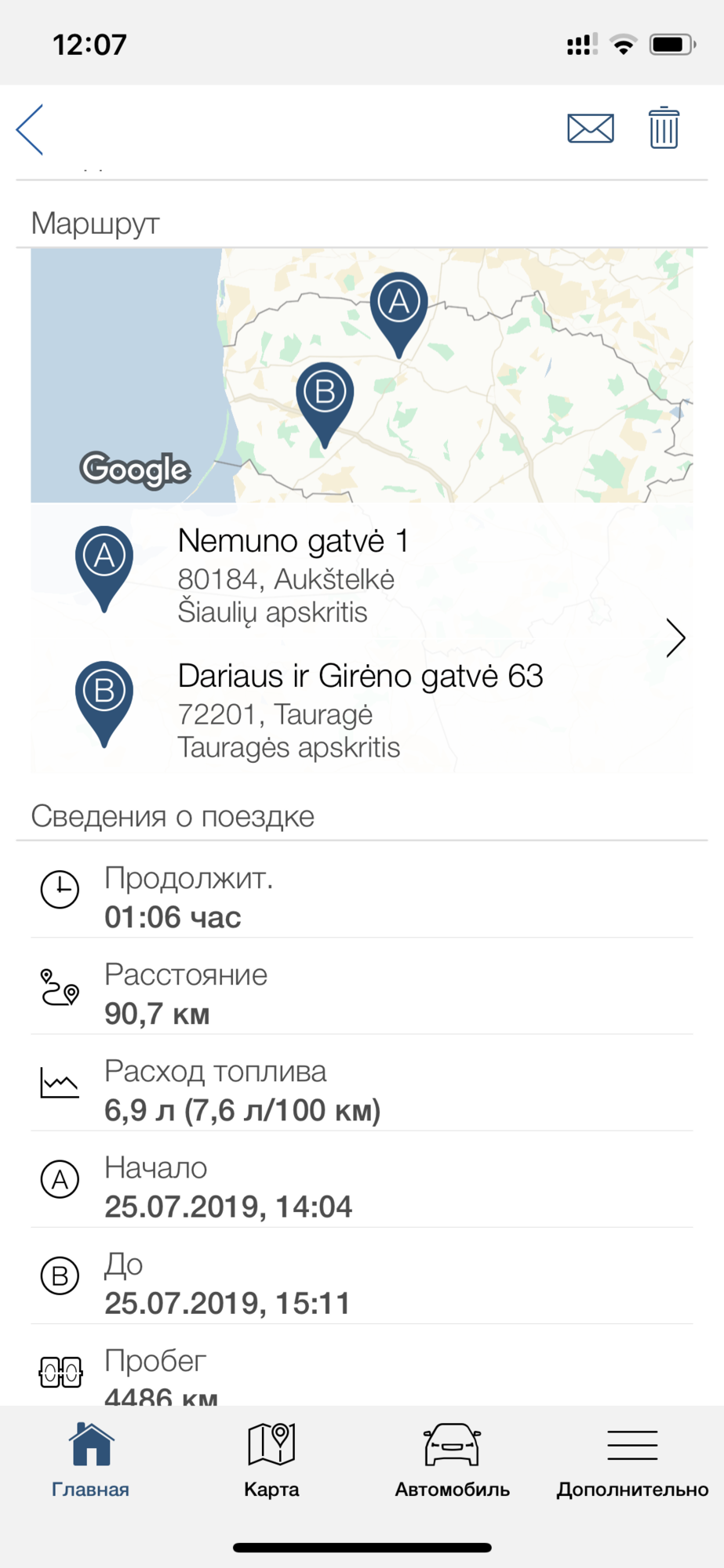
Task: Delete this trip with trash icon
Action: [664, 128]
